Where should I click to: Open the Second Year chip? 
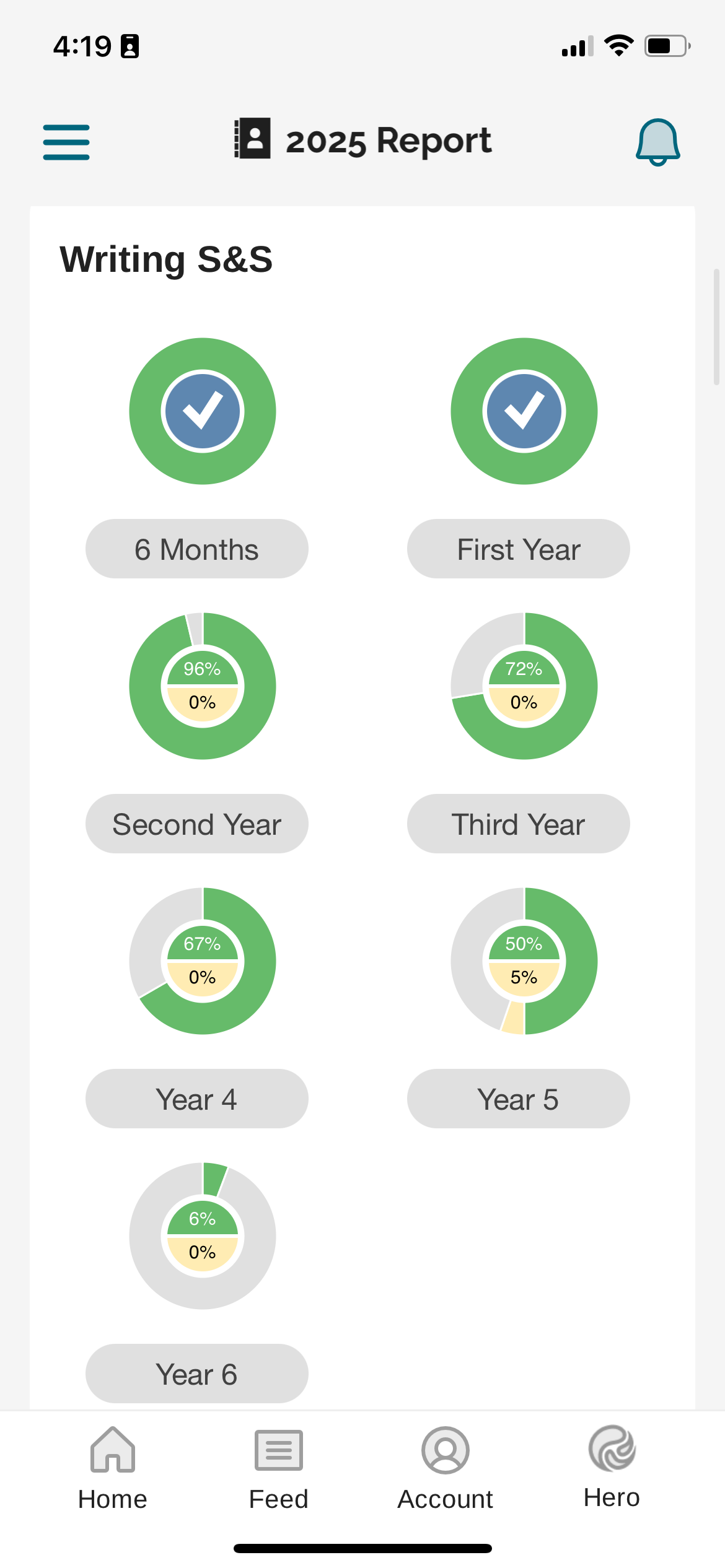[x=196, y=824]
